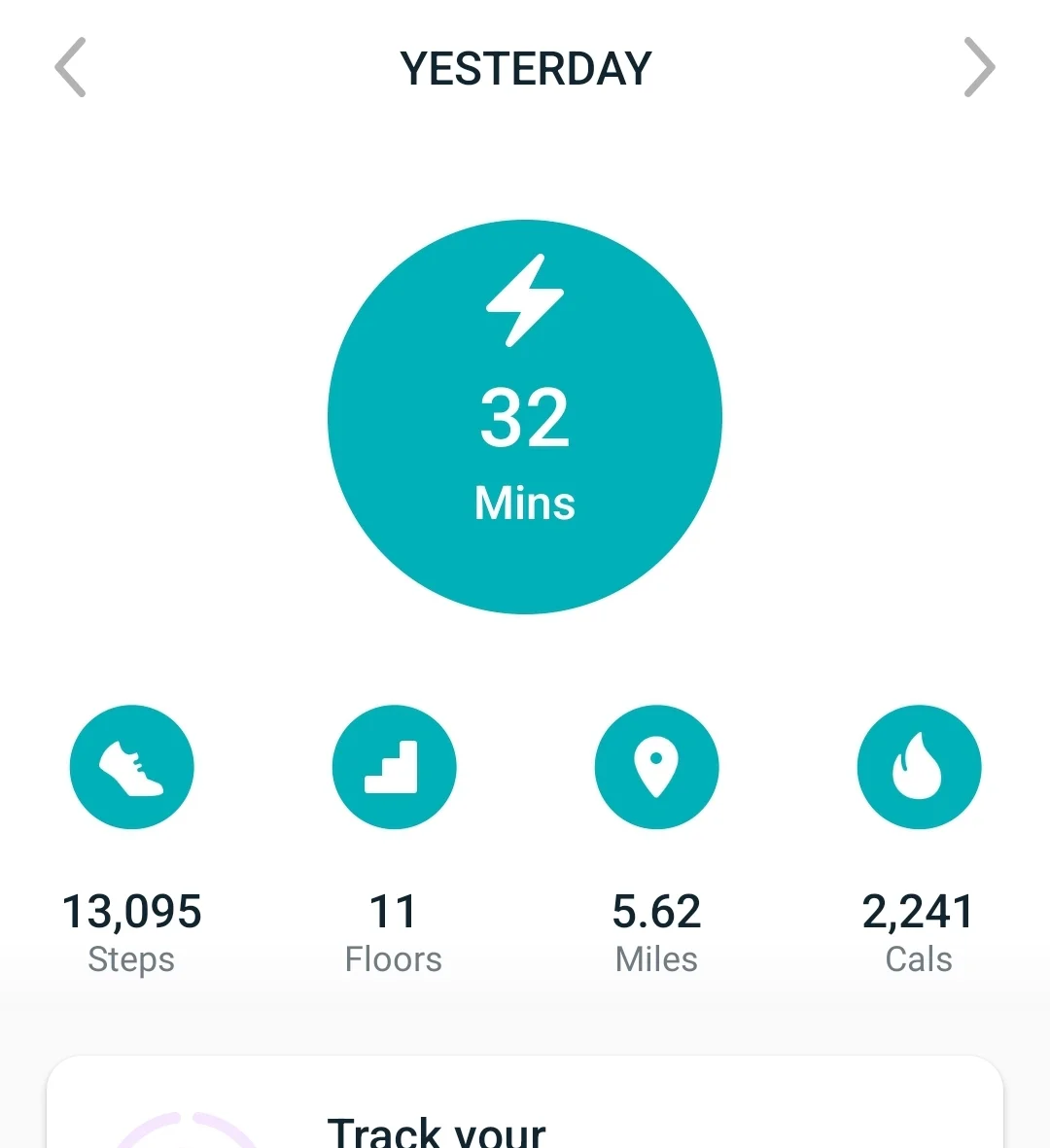1050x1148 pixels.
Task: Go to the previous day
Action: click(x=70, y=68)
